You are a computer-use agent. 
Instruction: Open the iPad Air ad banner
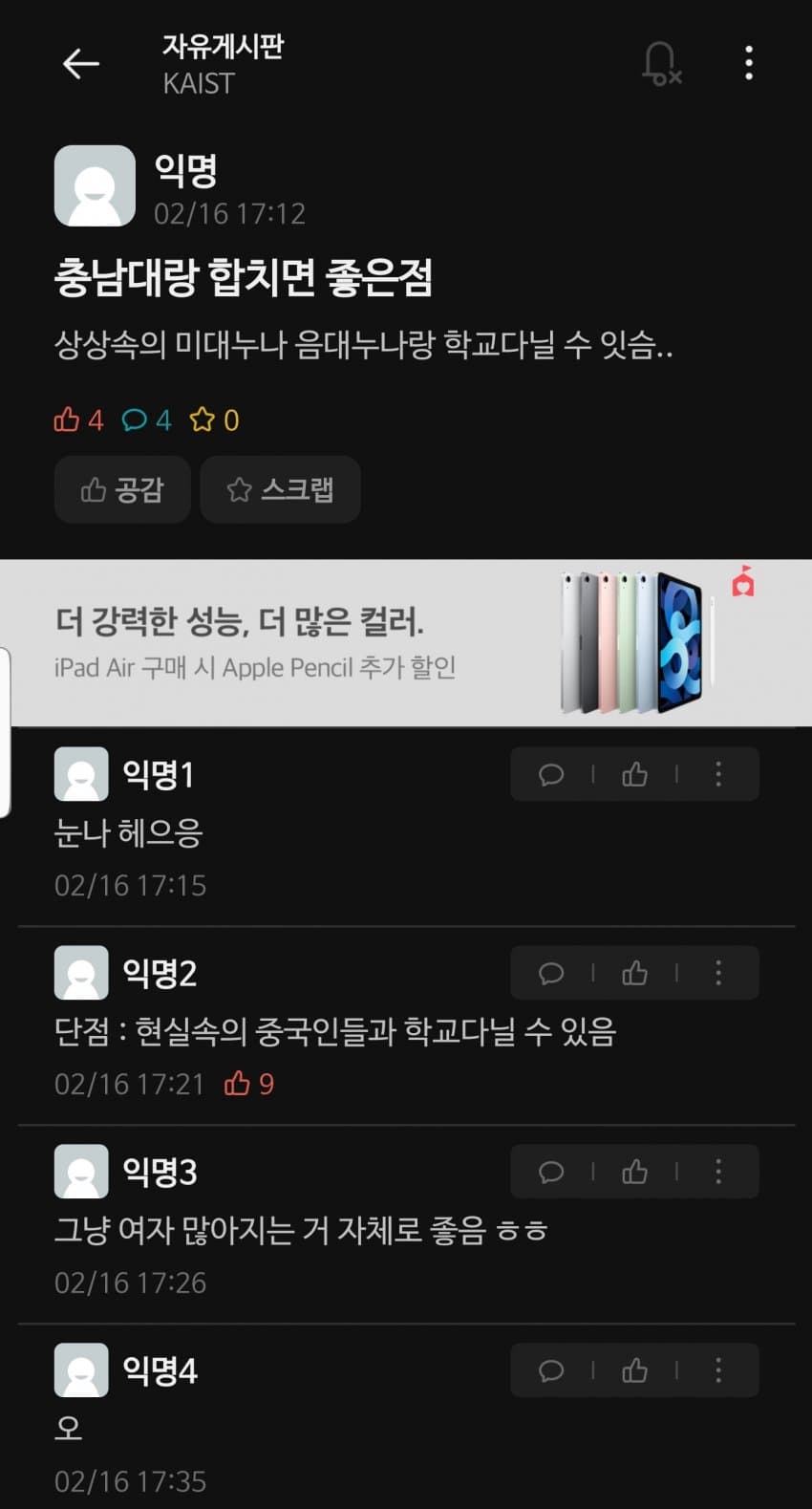(406, 643)
